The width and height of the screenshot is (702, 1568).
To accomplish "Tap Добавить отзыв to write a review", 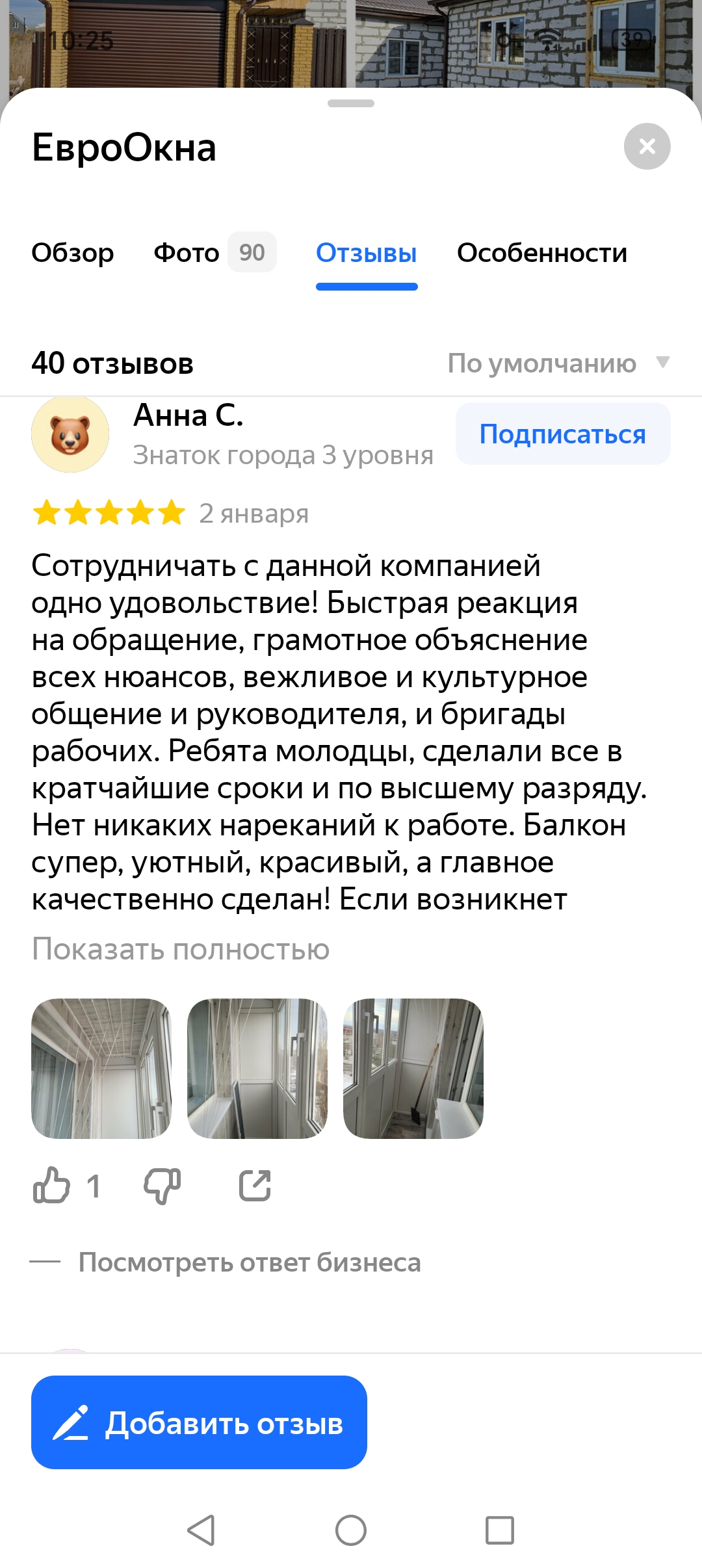I will point(199,1422).
